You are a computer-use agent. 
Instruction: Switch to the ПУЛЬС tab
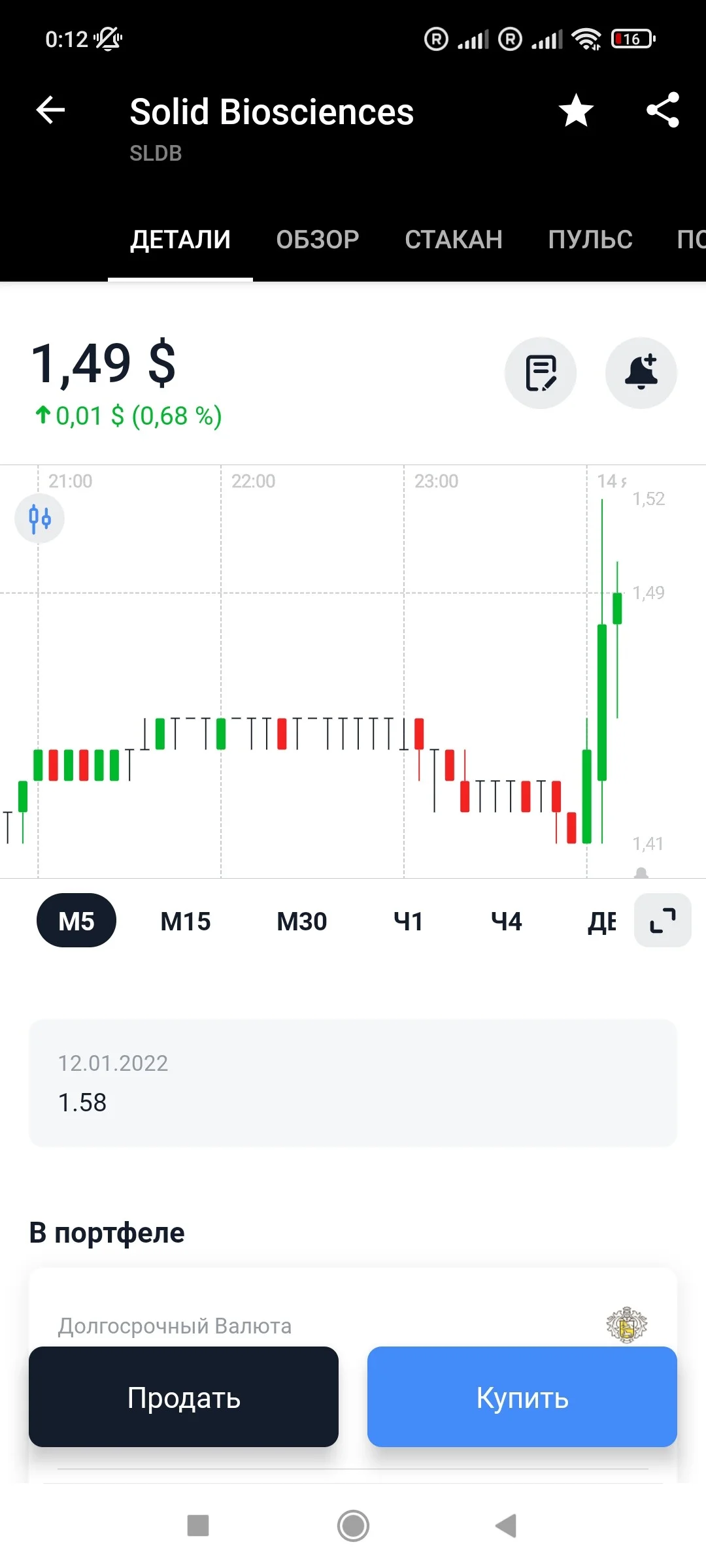click(x=590, y=240)
